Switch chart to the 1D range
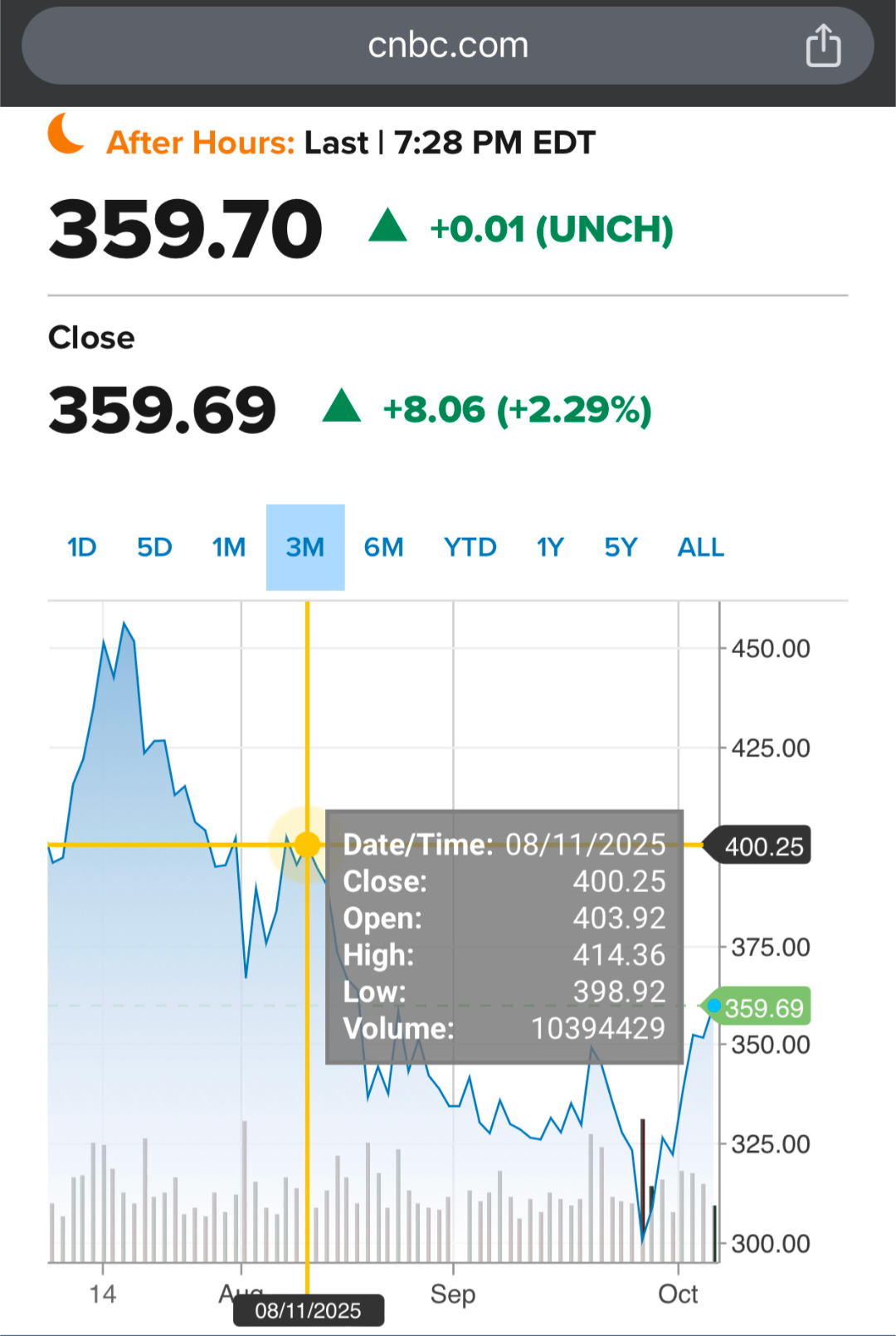 (82, 548)
